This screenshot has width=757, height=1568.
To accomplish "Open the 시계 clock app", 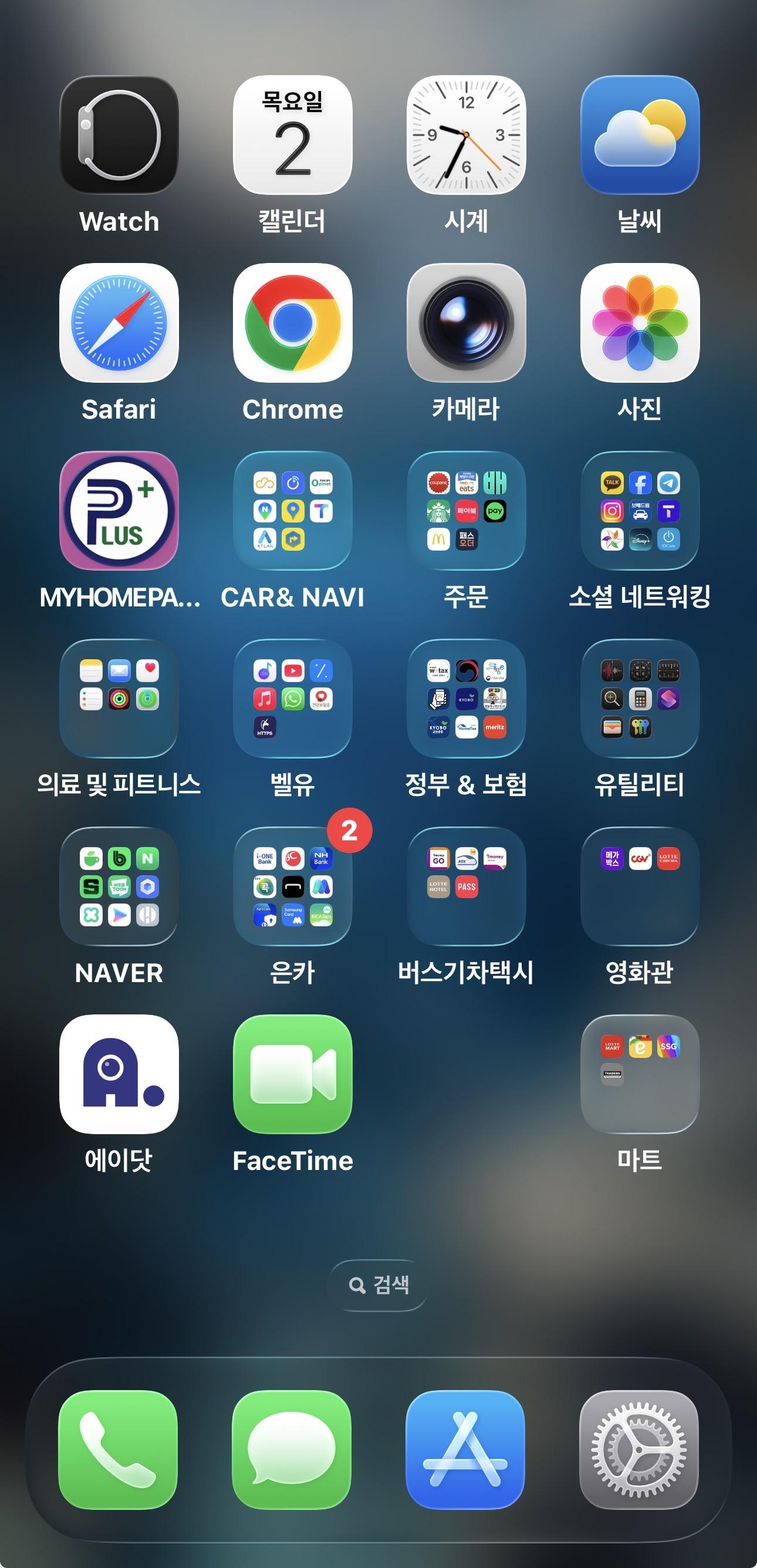I will tap(466, 135).
